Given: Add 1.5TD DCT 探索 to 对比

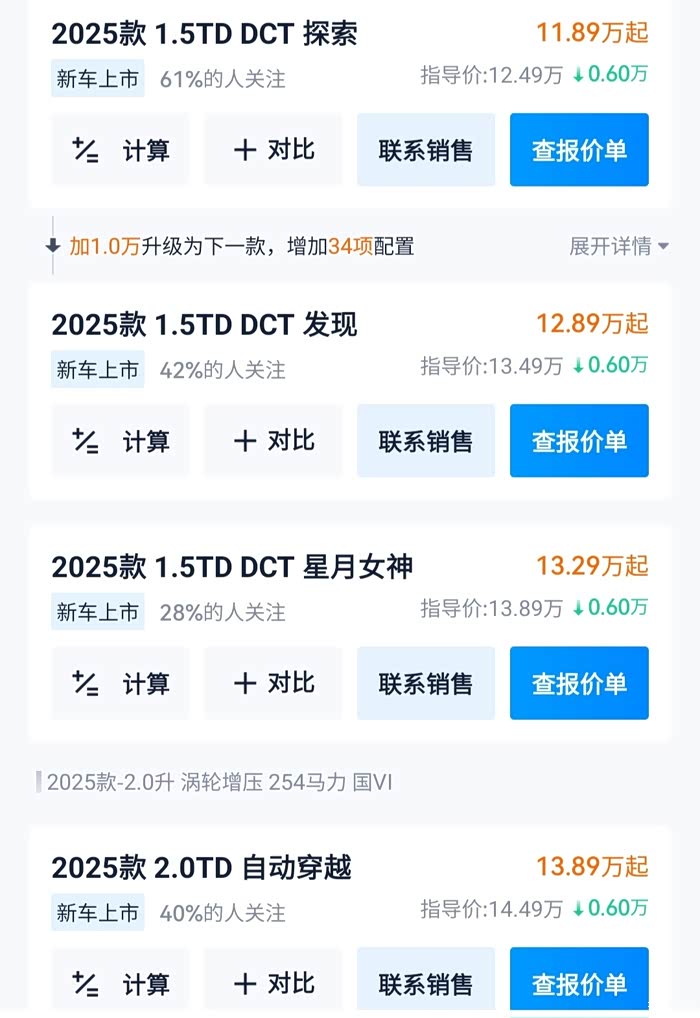Looking at the screenshot, I should point(273,150).
